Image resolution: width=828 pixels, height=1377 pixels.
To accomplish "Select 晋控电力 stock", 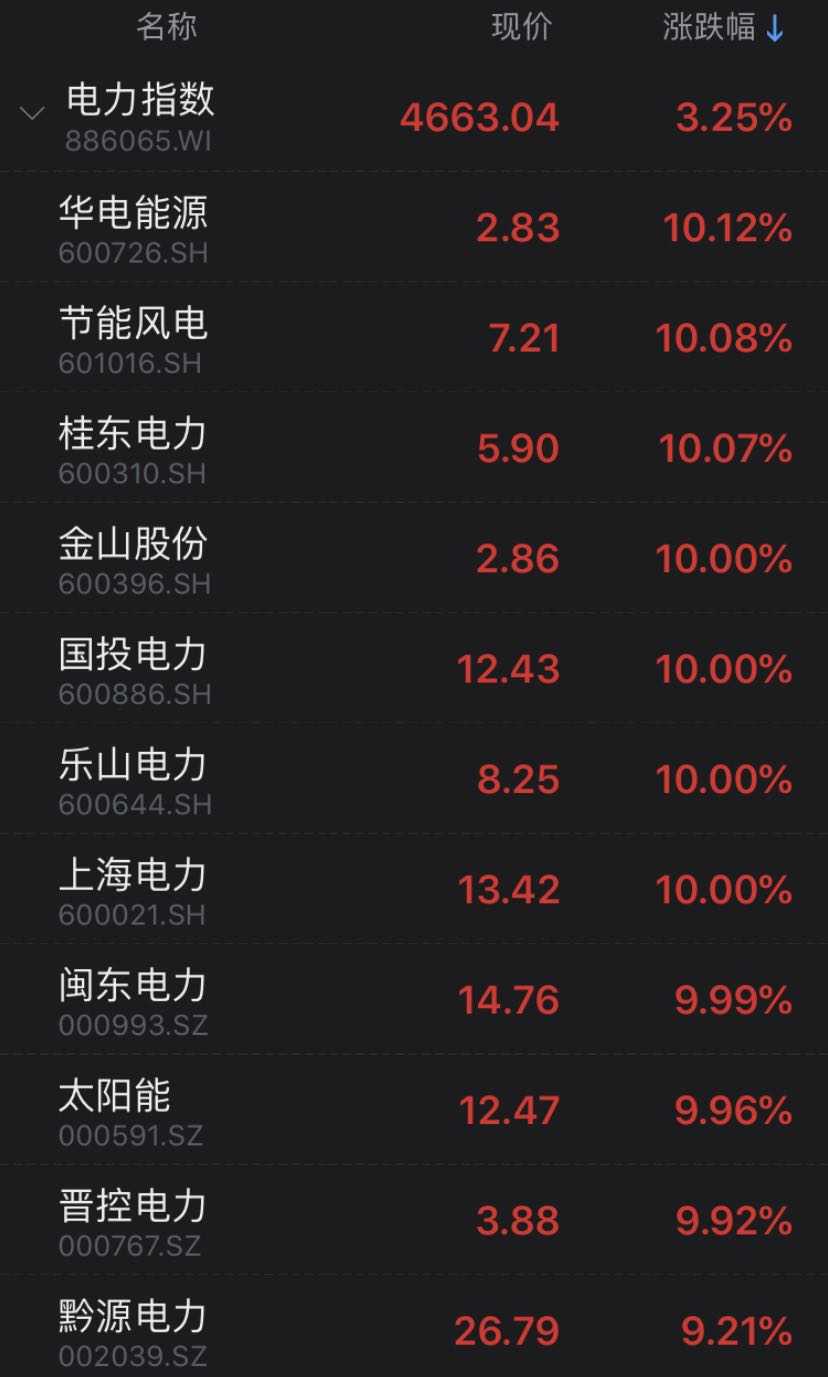I will [414, 1219].
